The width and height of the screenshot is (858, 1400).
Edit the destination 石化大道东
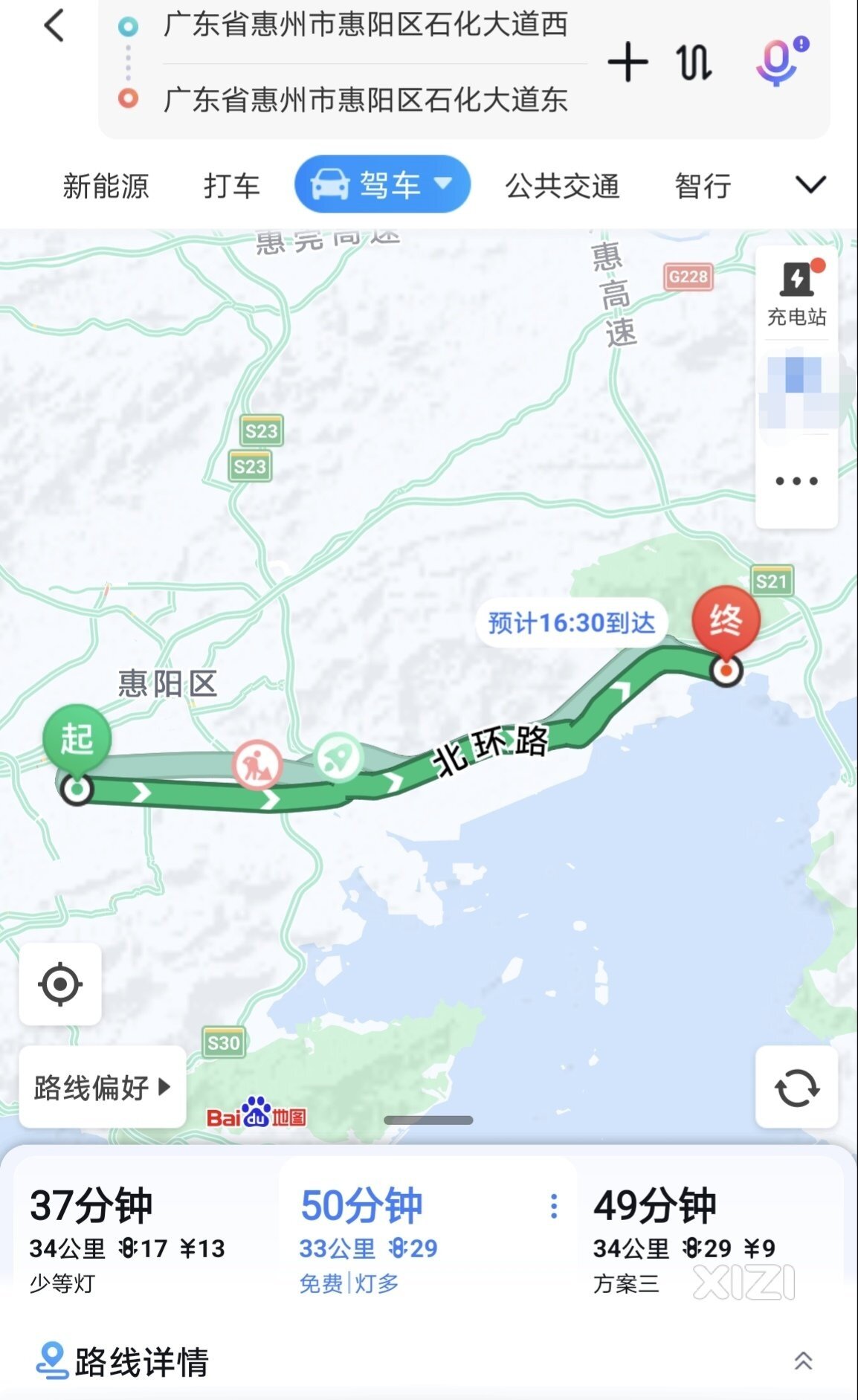pyautogui.click(x=365, y=100)
